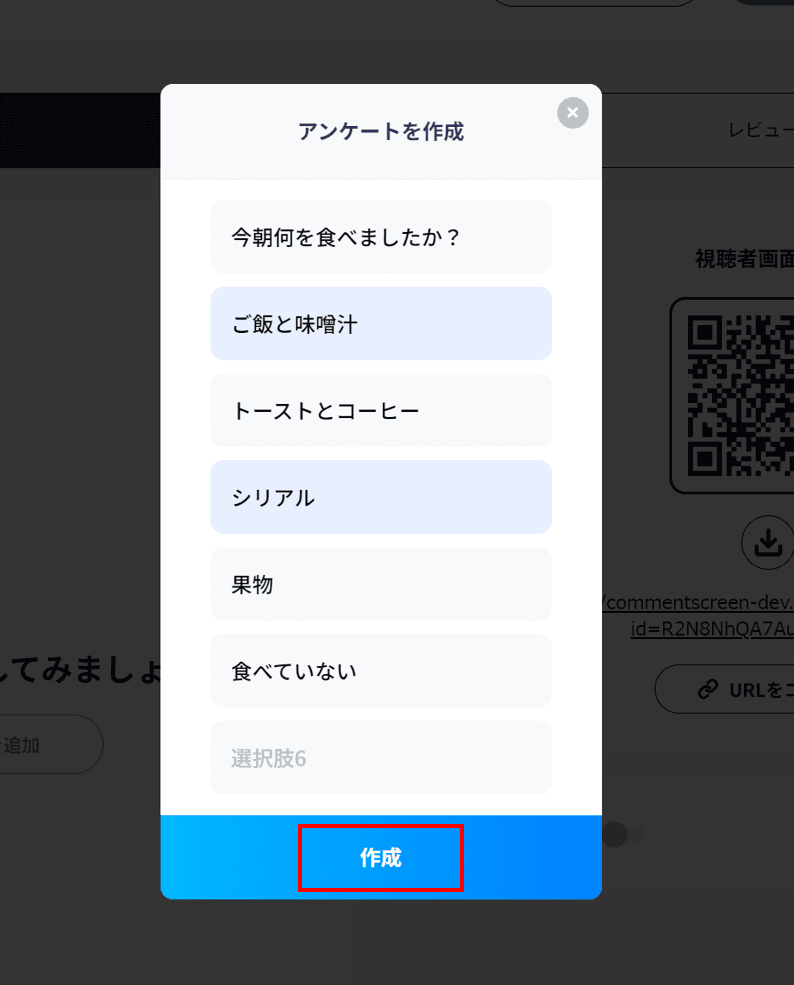Edit the トーストとコーヒー option field
This screenshot has height=985, width=794.
coord(381,410)
